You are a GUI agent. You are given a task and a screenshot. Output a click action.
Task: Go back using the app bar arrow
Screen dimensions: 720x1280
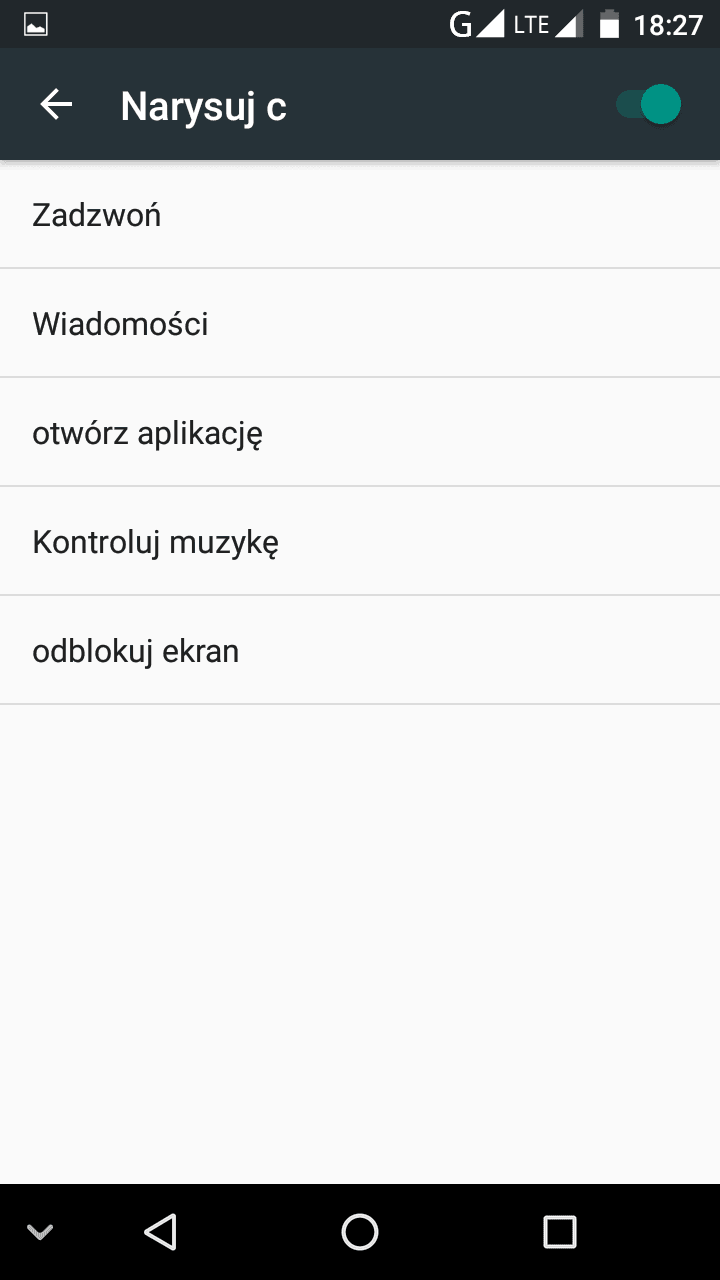pos(56,105)
